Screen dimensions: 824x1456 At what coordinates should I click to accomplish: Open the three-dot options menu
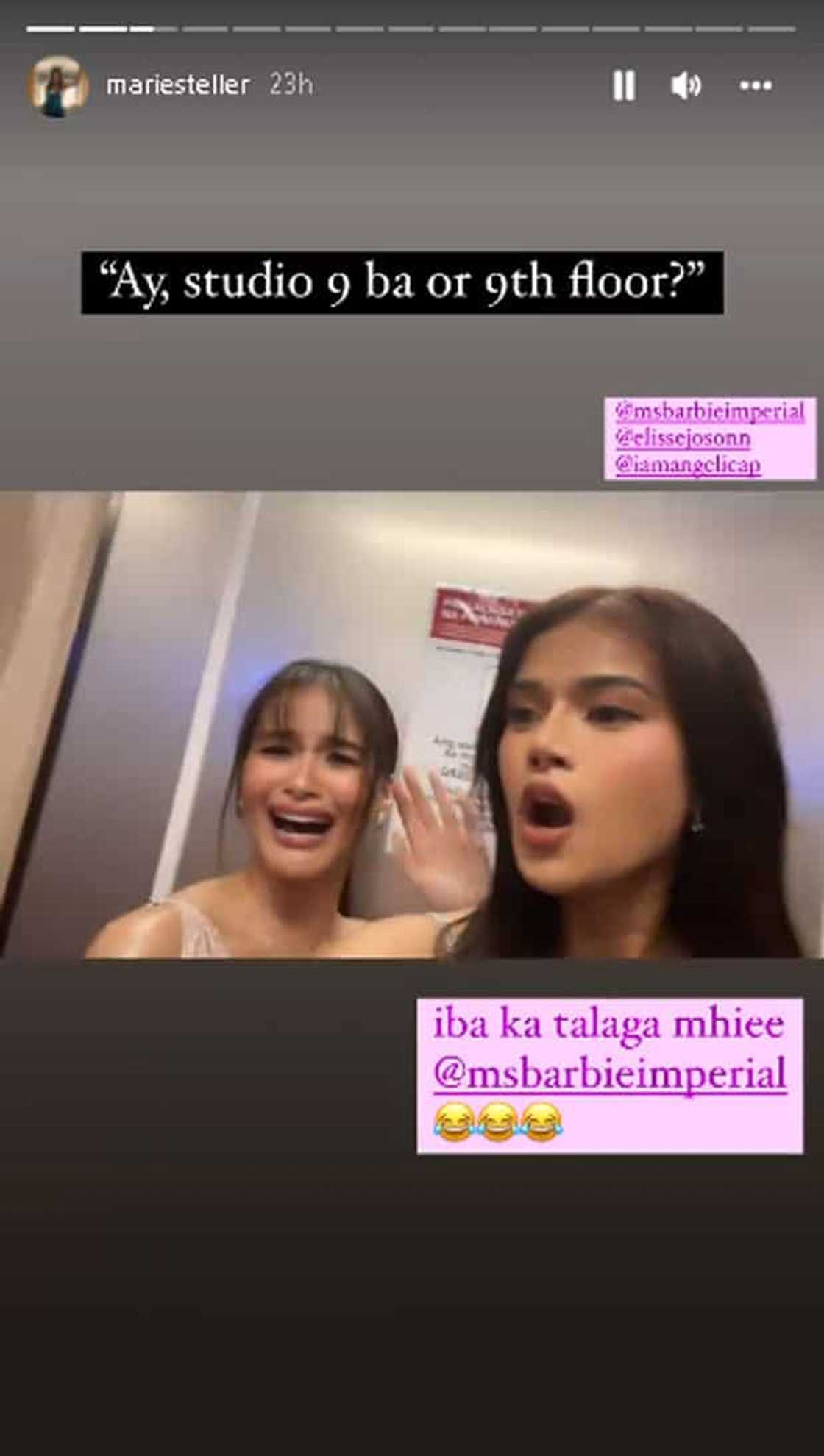(756, 86)
